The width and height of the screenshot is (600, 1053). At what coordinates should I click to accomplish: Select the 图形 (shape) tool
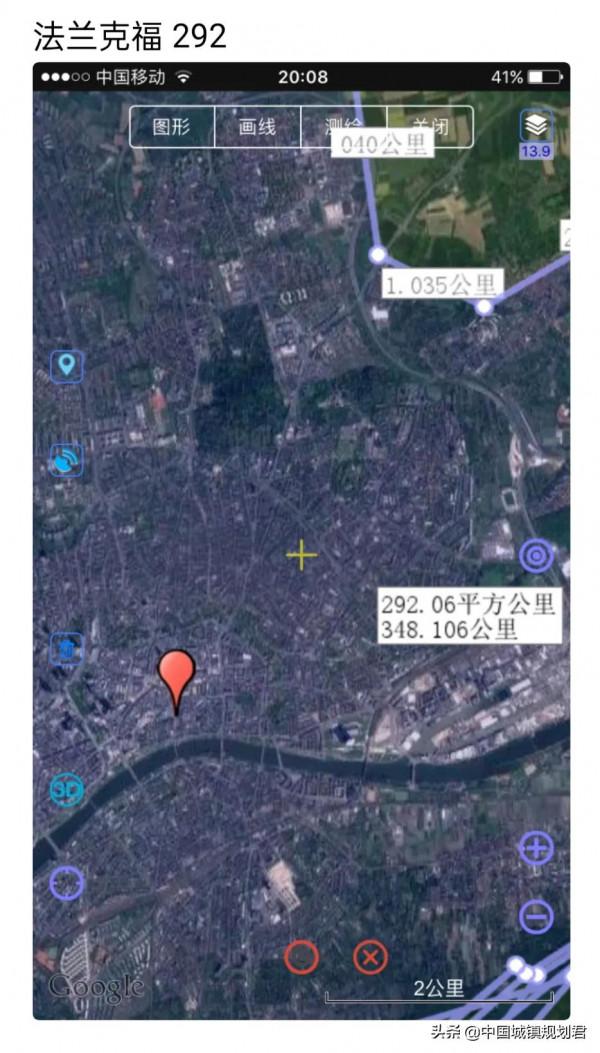(172, 128)
